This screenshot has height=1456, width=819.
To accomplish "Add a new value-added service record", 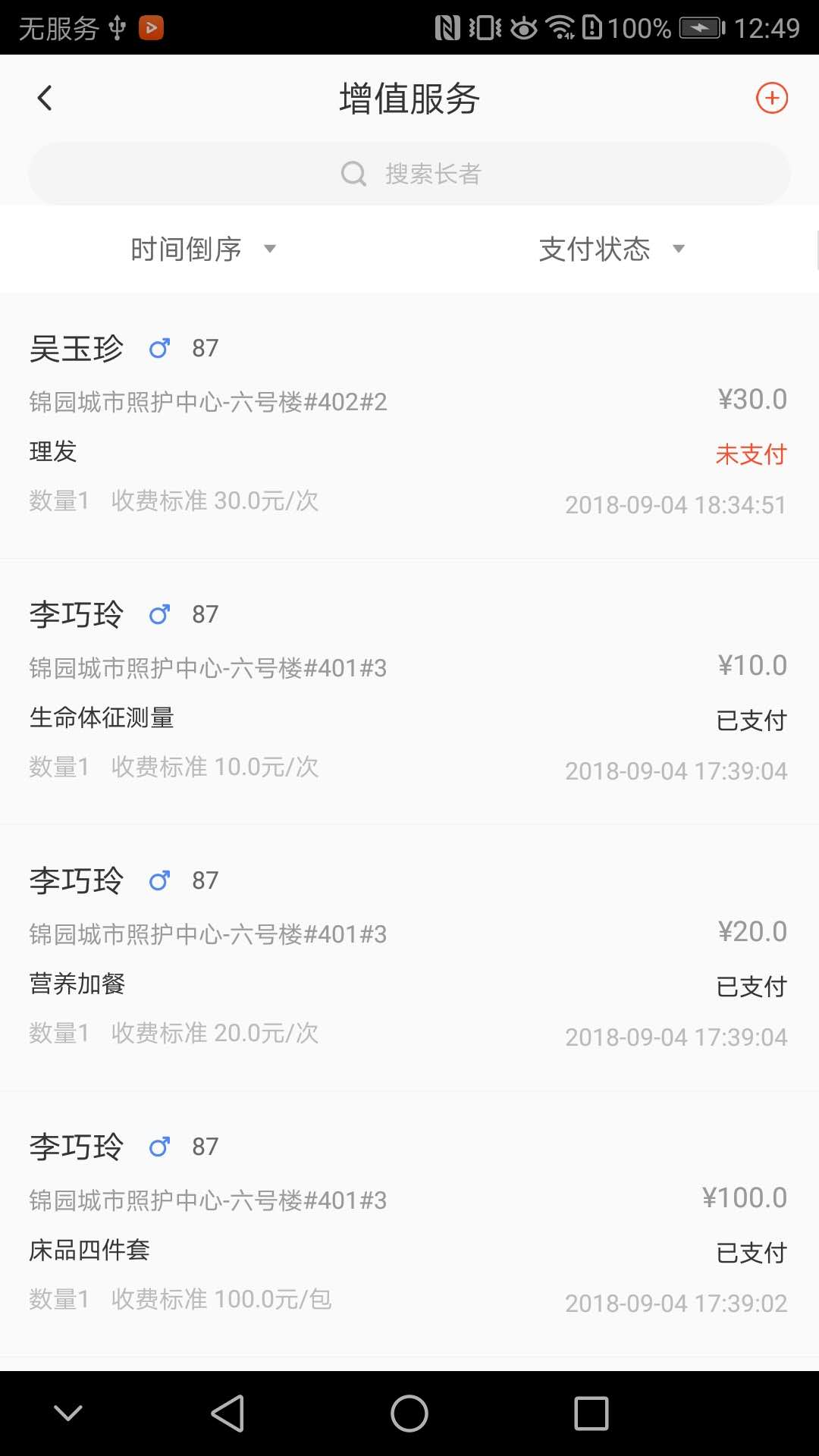I will (772, 99).
